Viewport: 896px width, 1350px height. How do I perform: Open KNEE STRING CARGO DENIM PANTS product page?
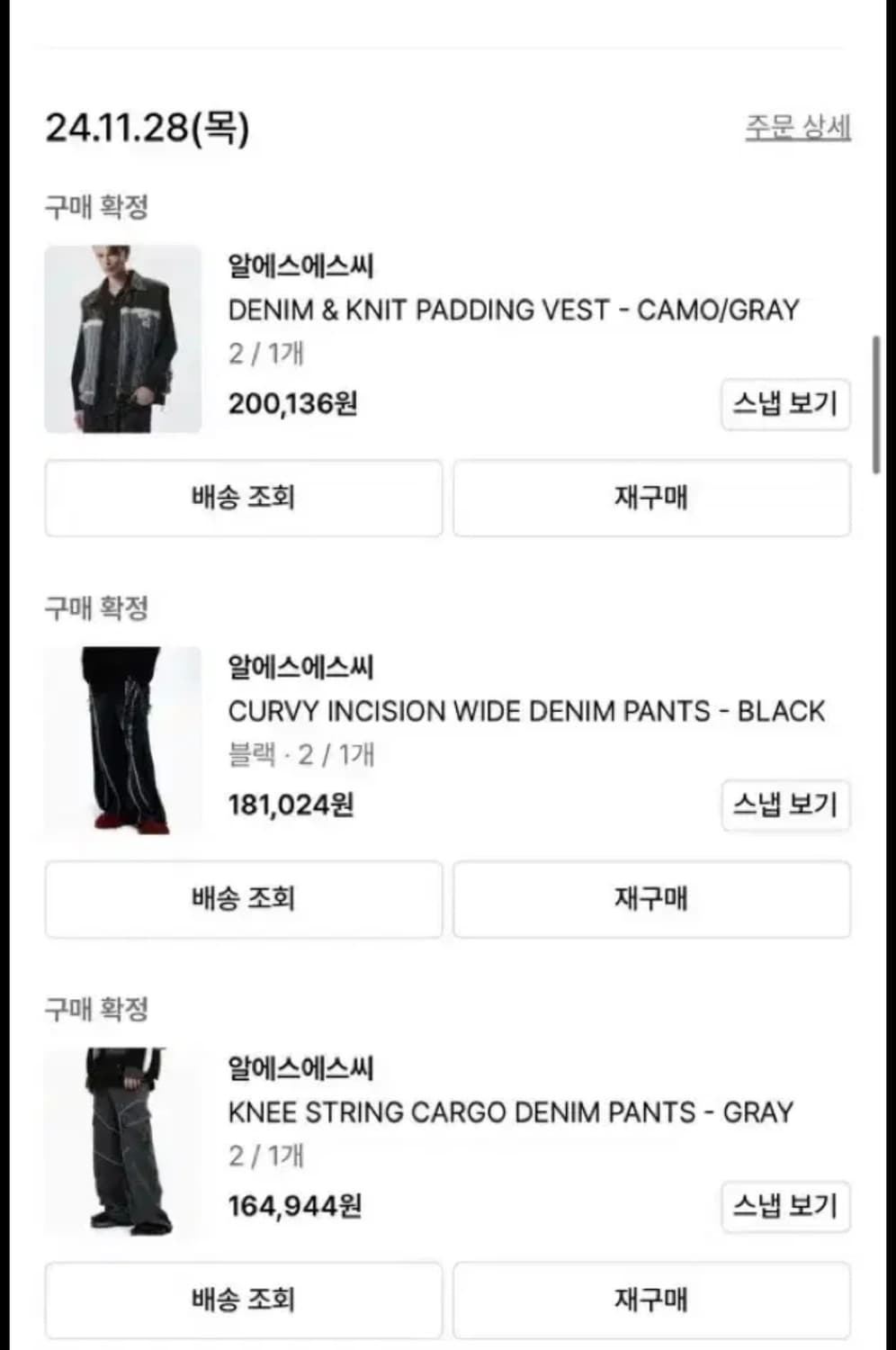point(510,1112)
